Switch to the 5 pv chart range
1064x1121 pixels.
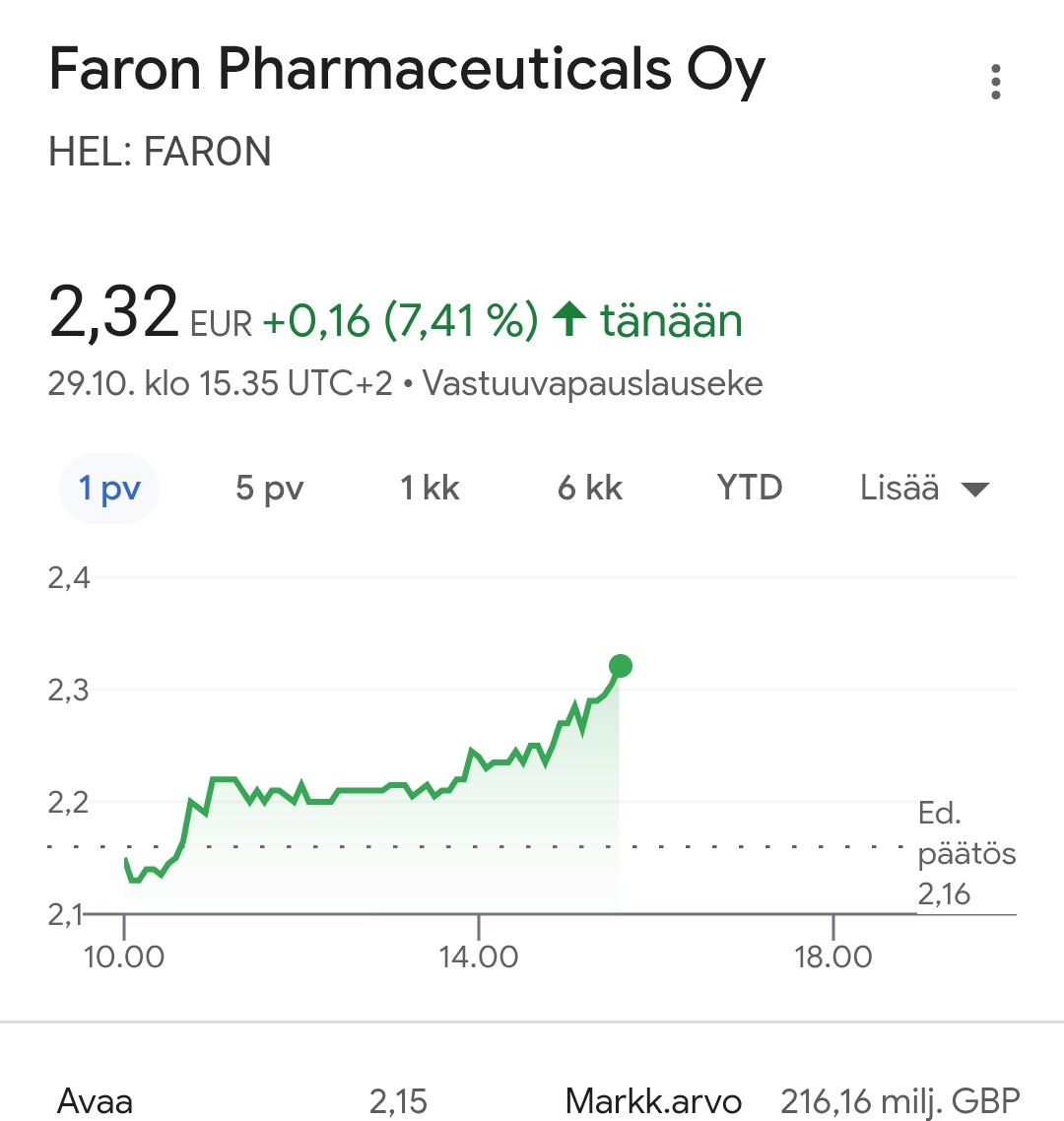point(269,489)
